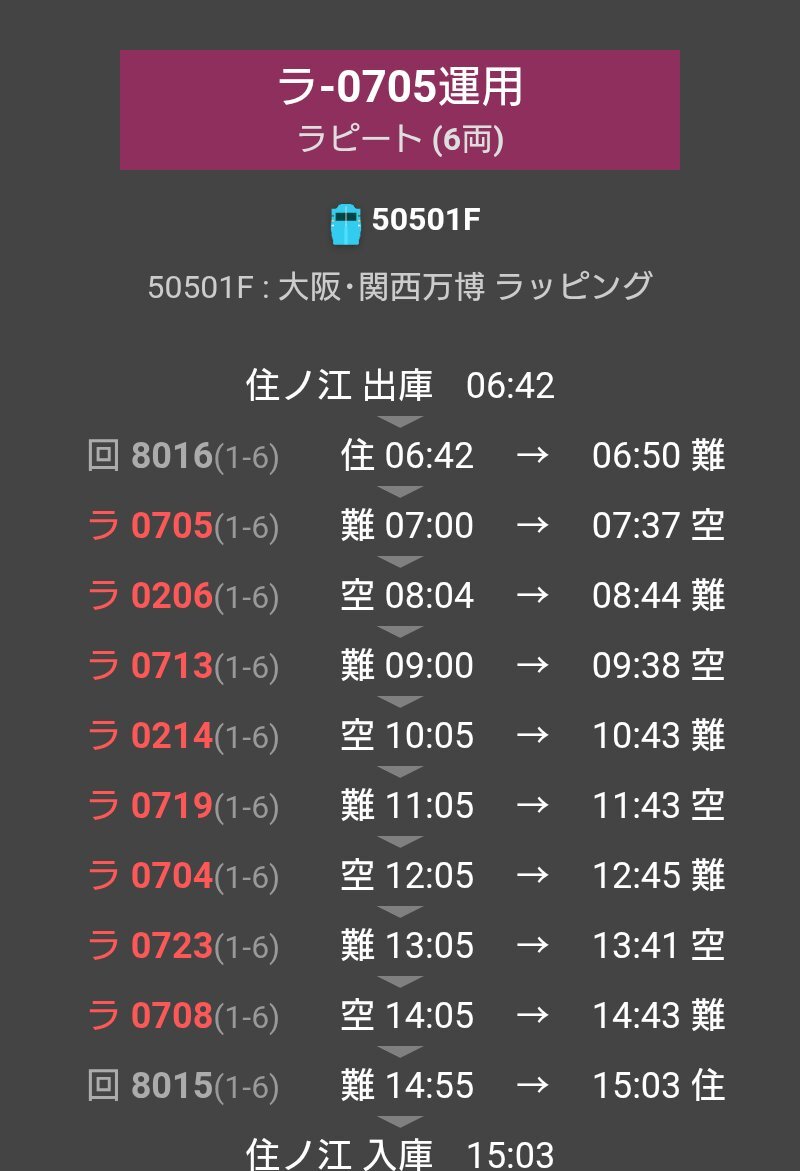Open train ラ 0214 timetable

pyautogui.click(x=171, y=736)
